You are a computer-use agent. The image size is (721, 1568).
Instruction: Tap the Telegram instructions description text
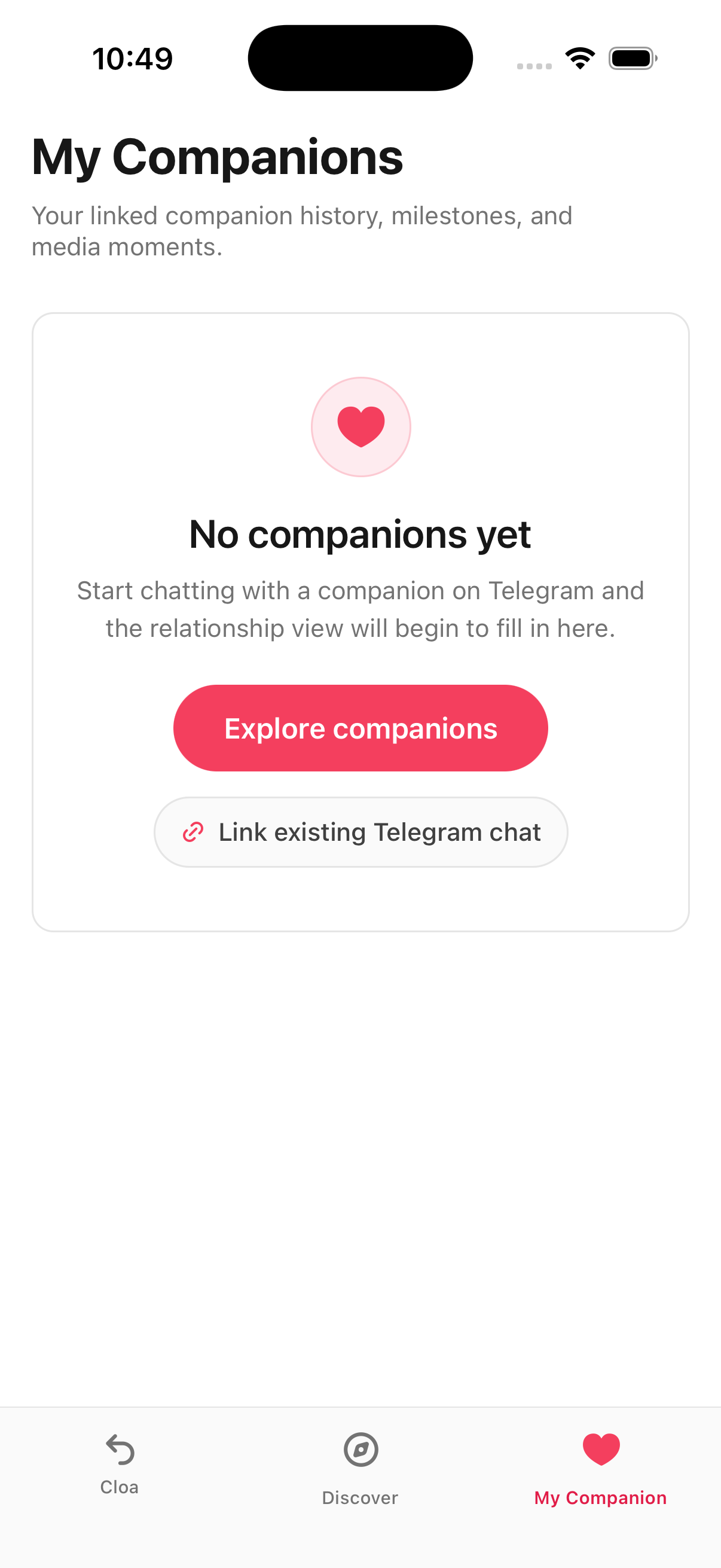tap(360, 609)
